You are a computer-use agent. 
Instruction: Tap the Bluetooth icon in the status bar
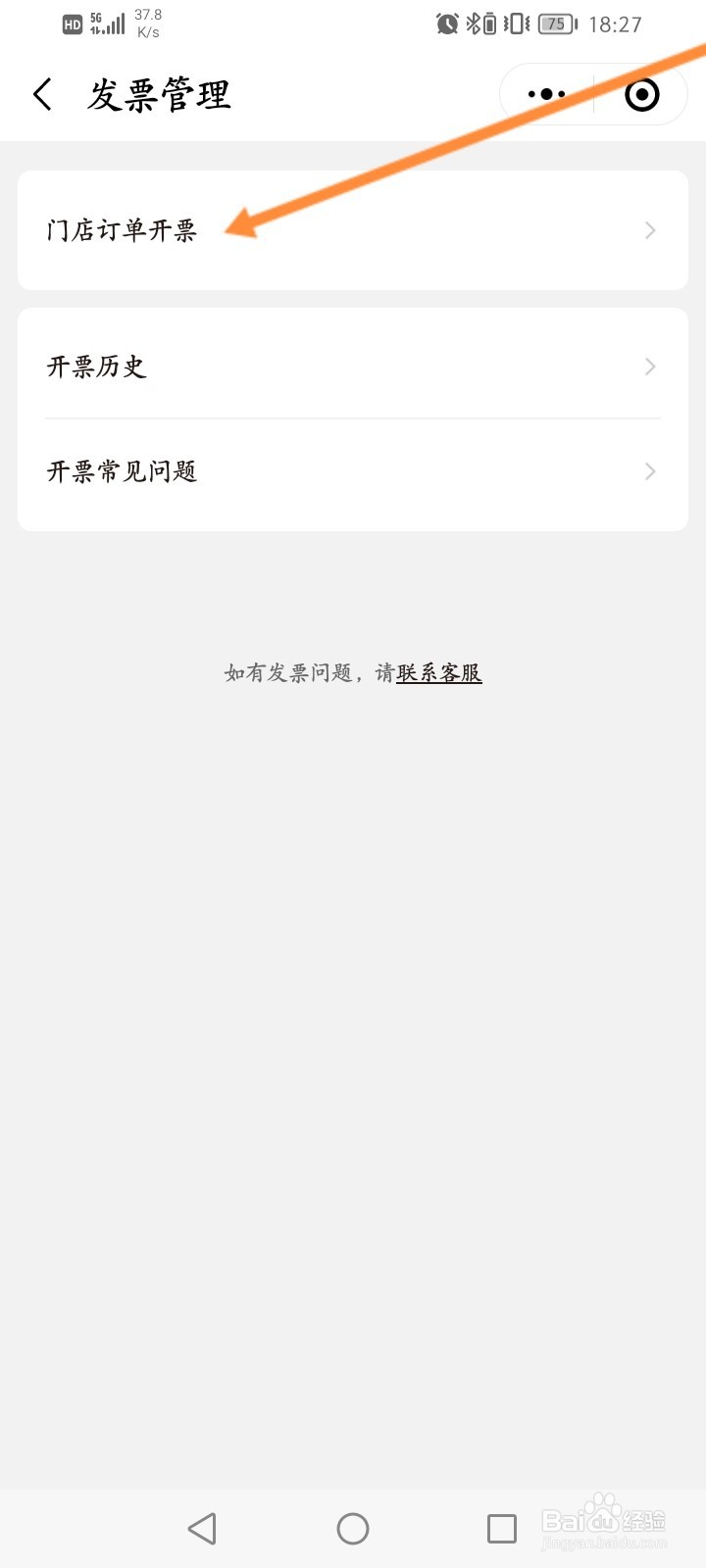[476, 24]
